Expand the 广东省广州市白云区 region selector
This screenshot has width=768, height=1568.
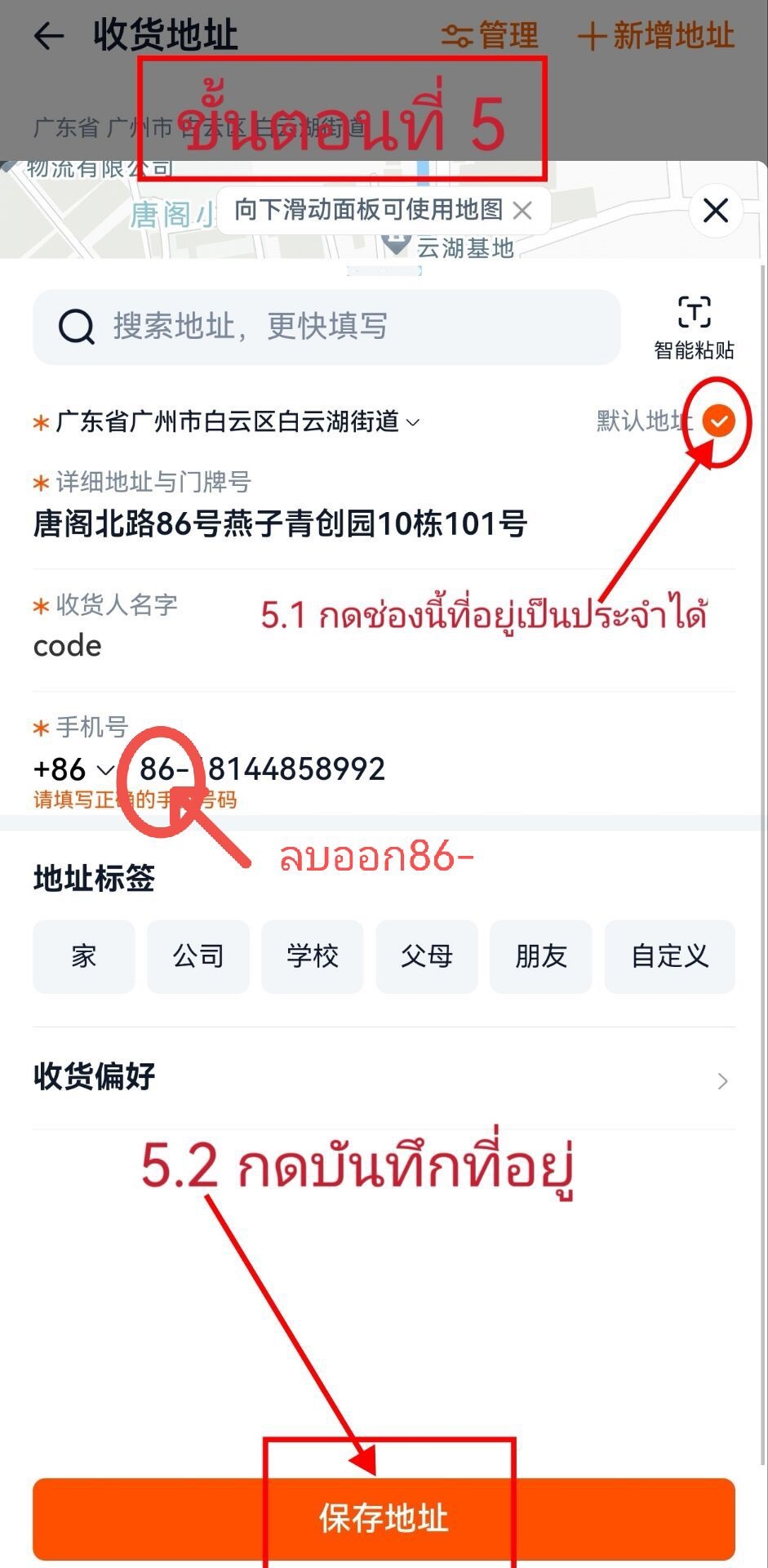(x=238, y=421)
